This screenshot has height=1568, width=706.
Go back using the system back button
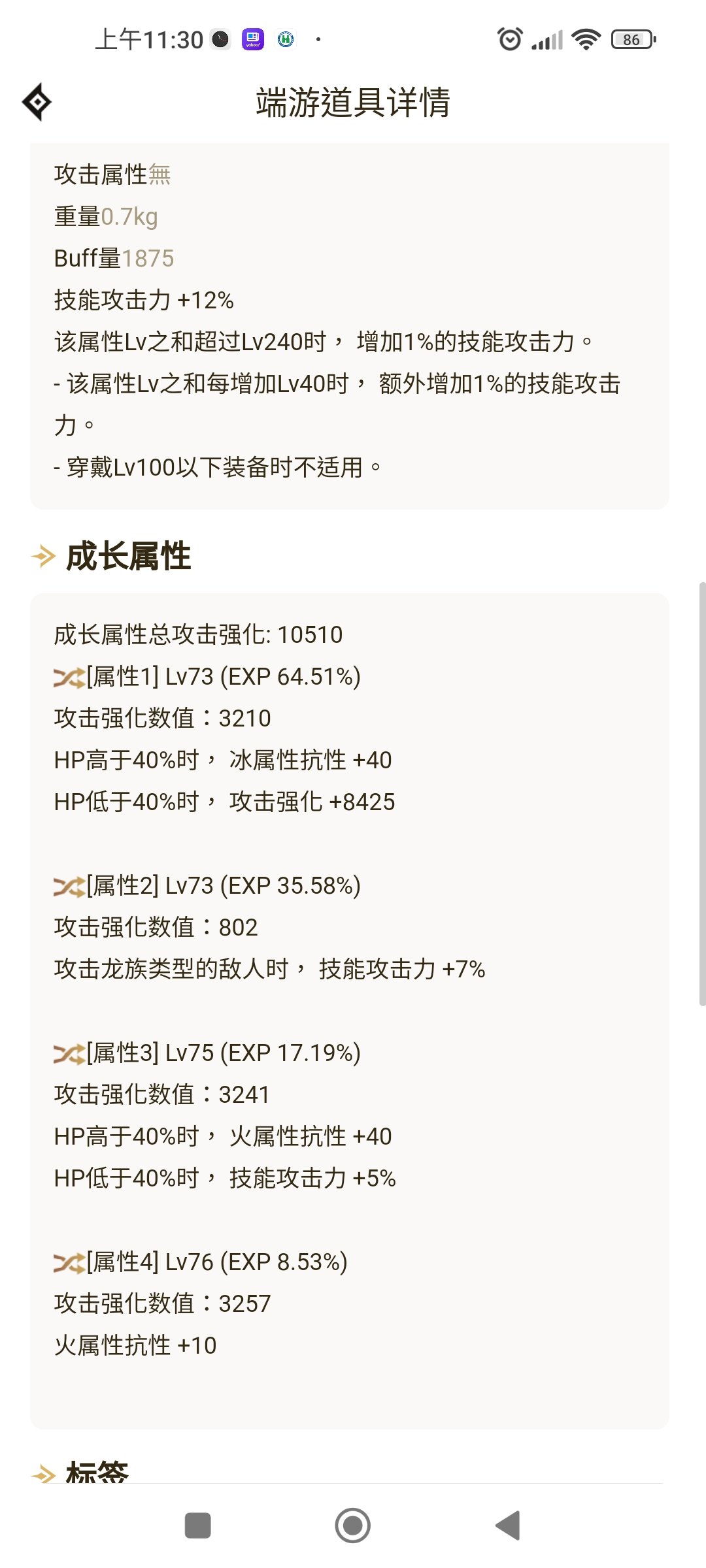pos(508,1526)
